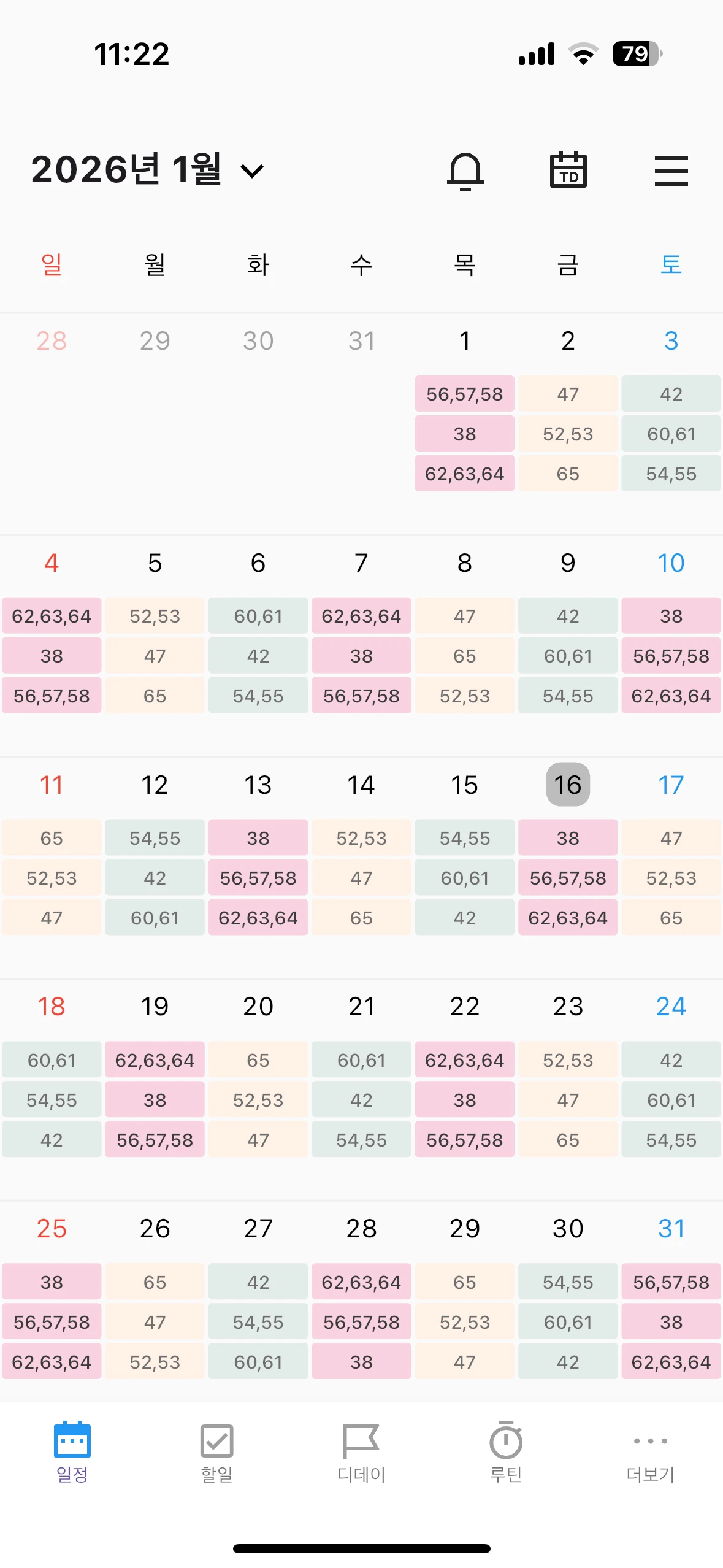Viewport: 723px width, 1568px height.
Task: Open the hamburger menu
Action: tap(671, 171)
